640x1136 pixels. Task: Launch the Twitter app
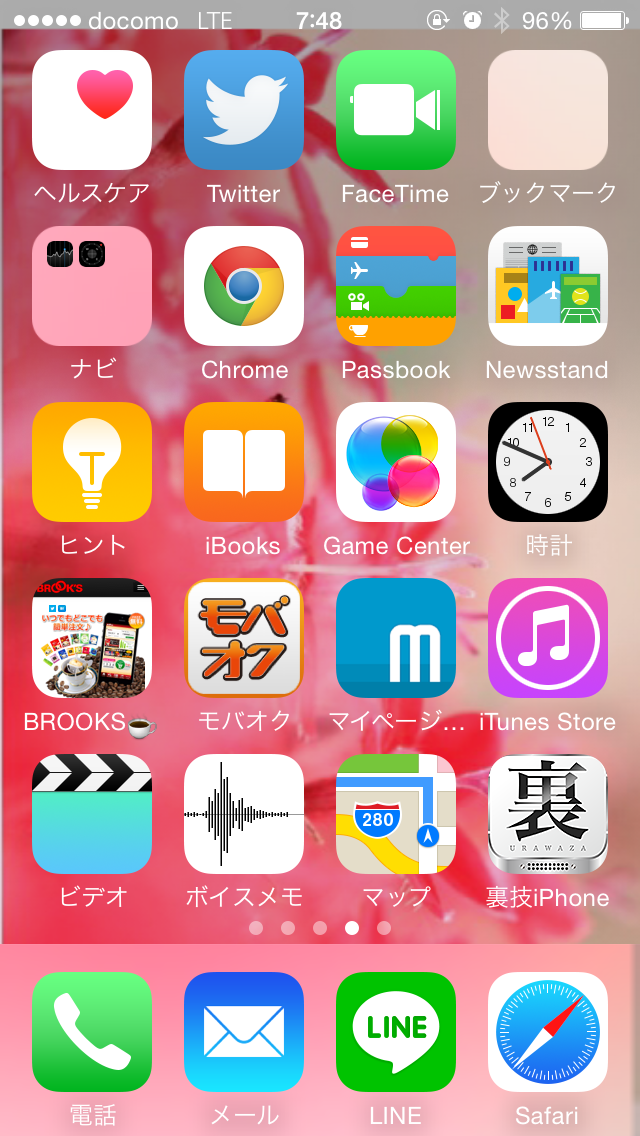tap(244, 110)
